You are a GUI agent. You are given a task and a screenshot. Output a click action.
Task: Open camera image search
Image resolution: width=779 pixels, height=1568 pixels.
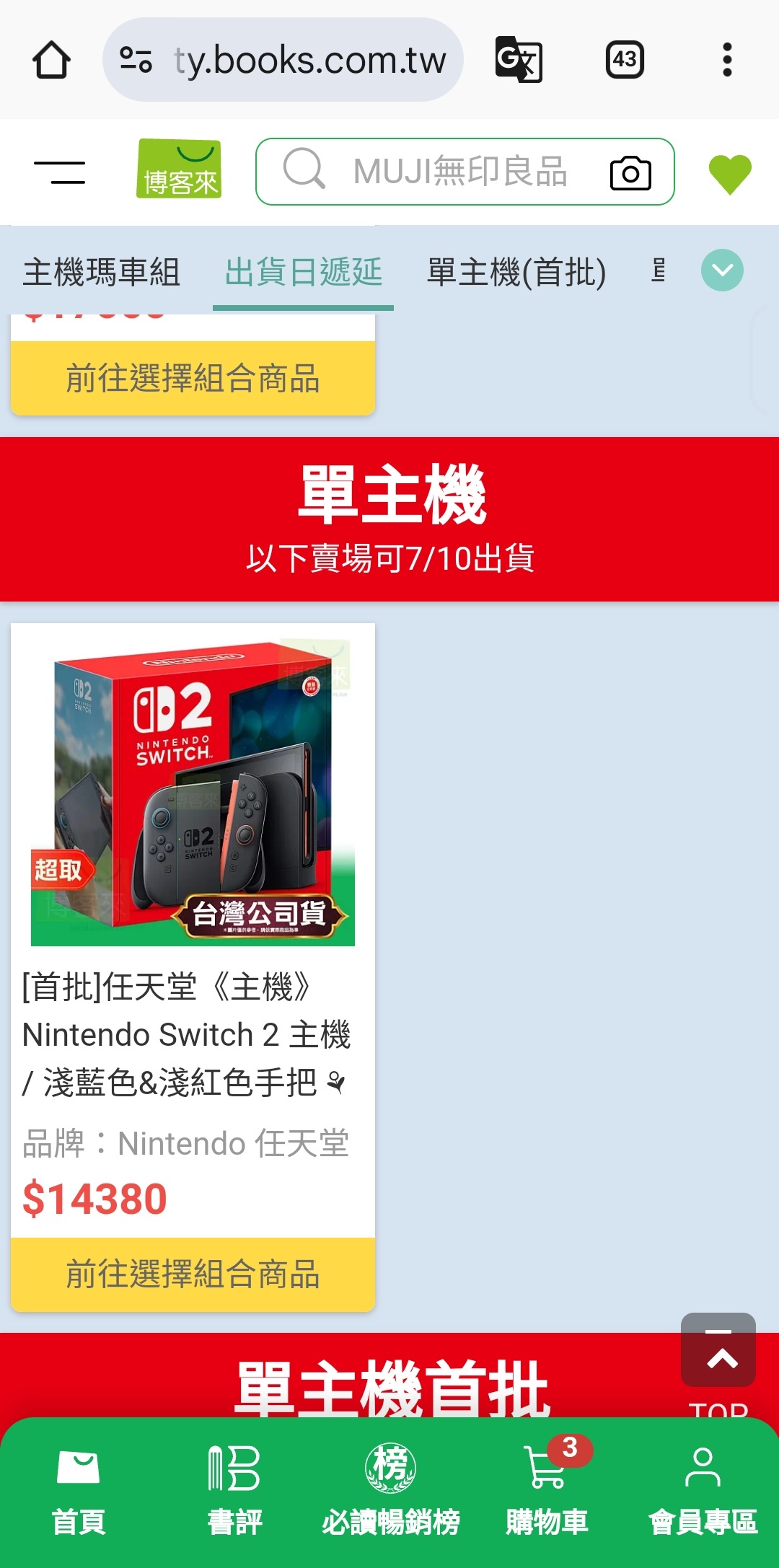(x=630, y=173)
